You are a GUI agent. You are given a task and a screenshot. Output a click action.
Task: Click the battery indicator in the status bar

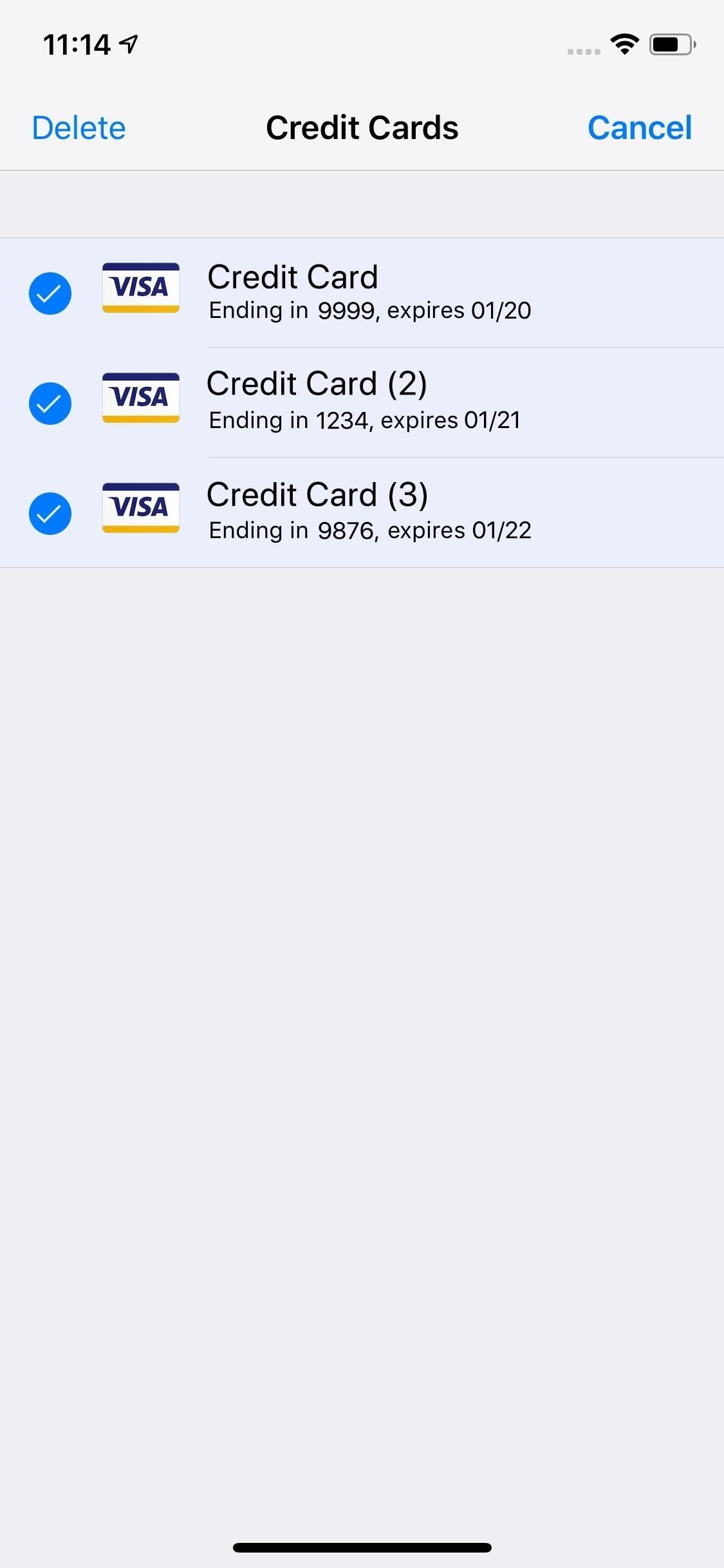tap(669, 43)
